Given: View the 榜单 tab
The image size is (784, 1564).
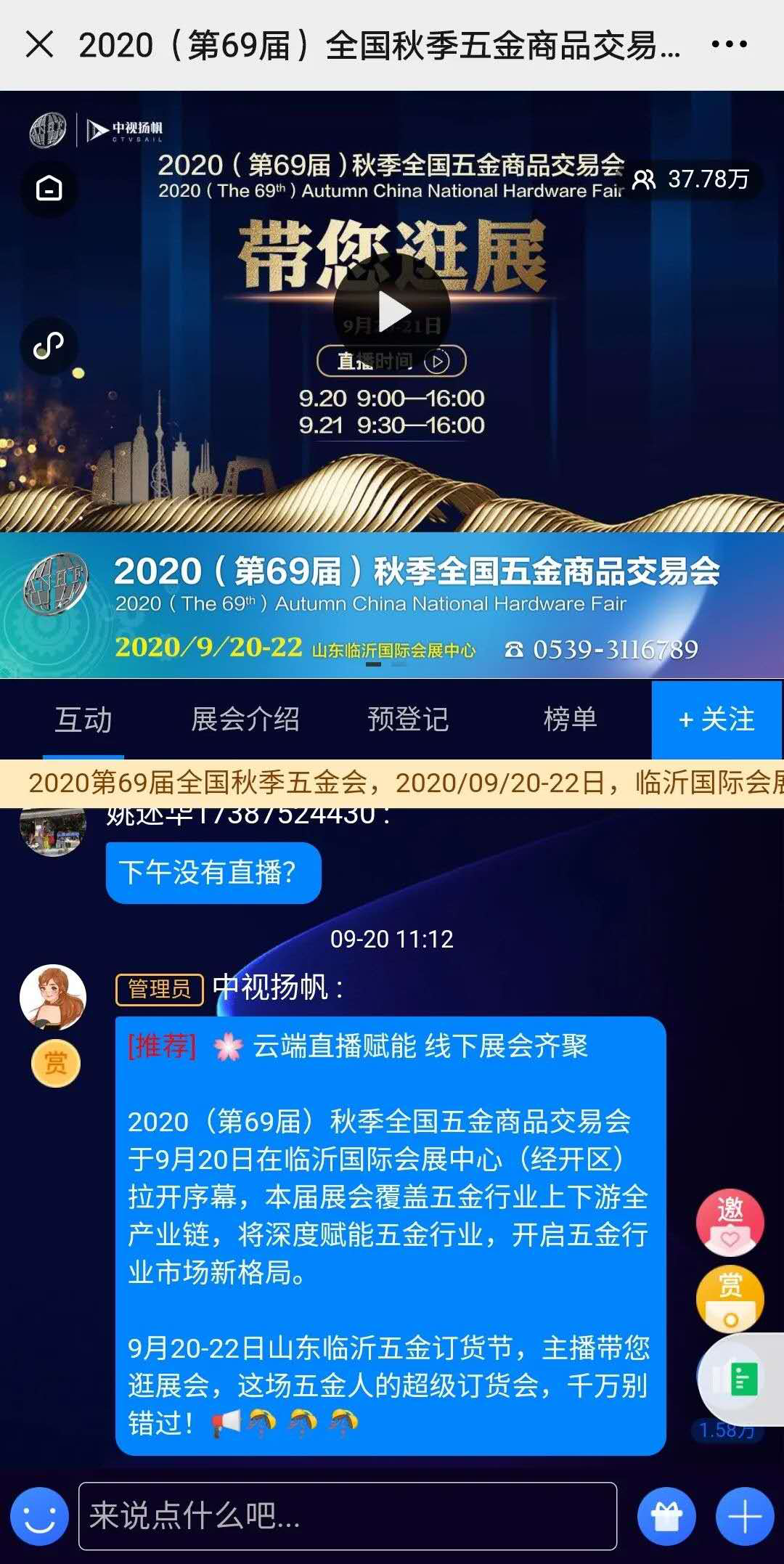Looking at the screenshot, I should coord(571,720).
